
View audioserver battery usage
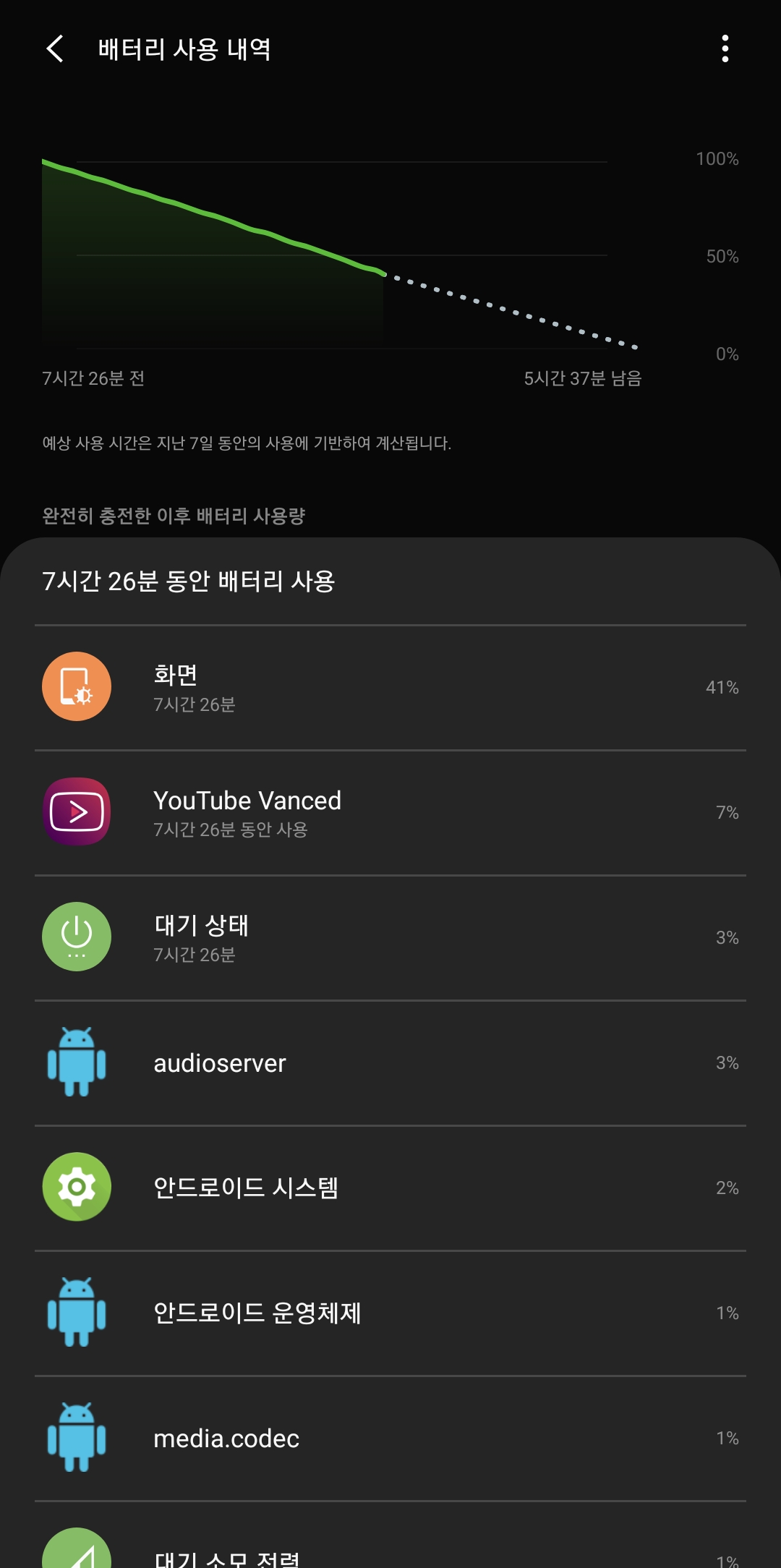pyautogui.click(x=390, y=1063)
